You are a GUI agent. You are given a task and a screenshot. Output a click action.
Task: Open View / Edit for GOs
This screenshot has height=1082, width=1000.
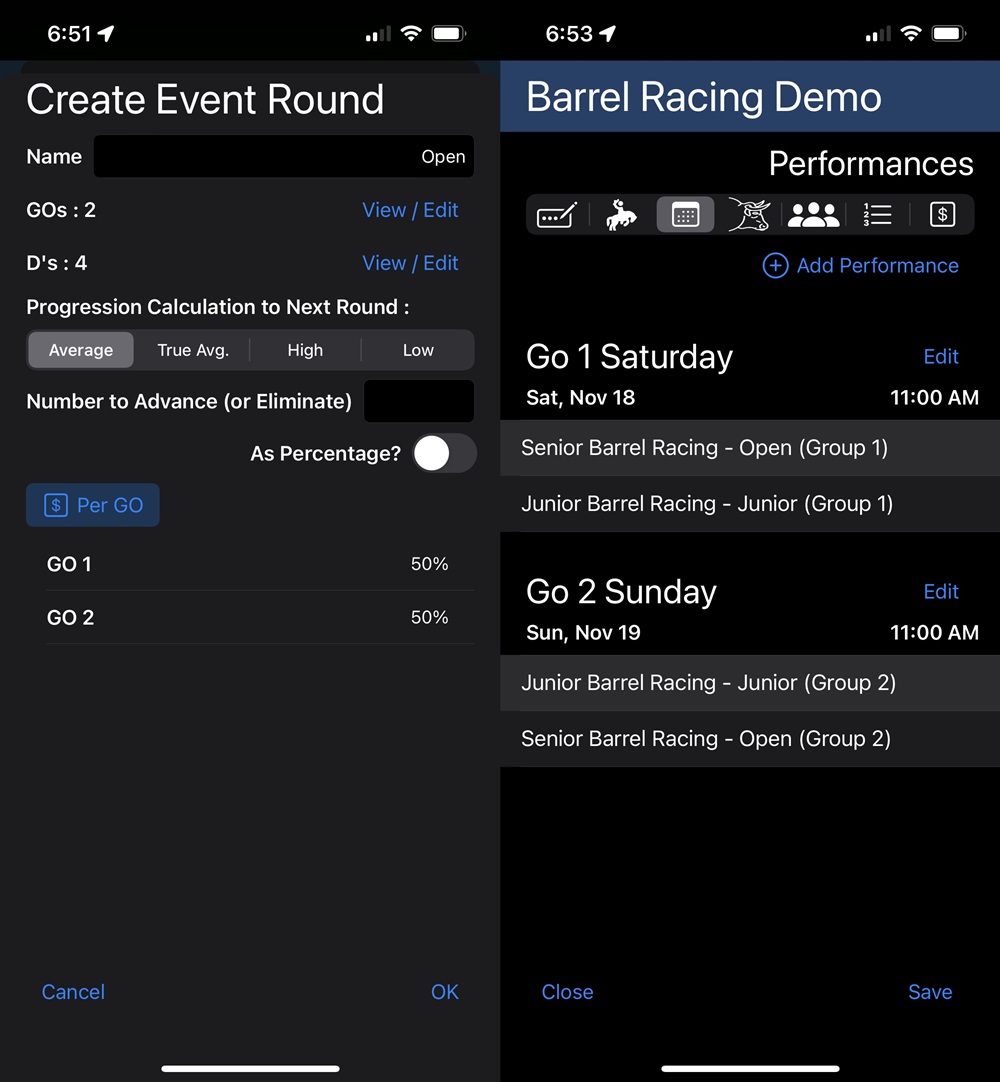click(410, 210)
